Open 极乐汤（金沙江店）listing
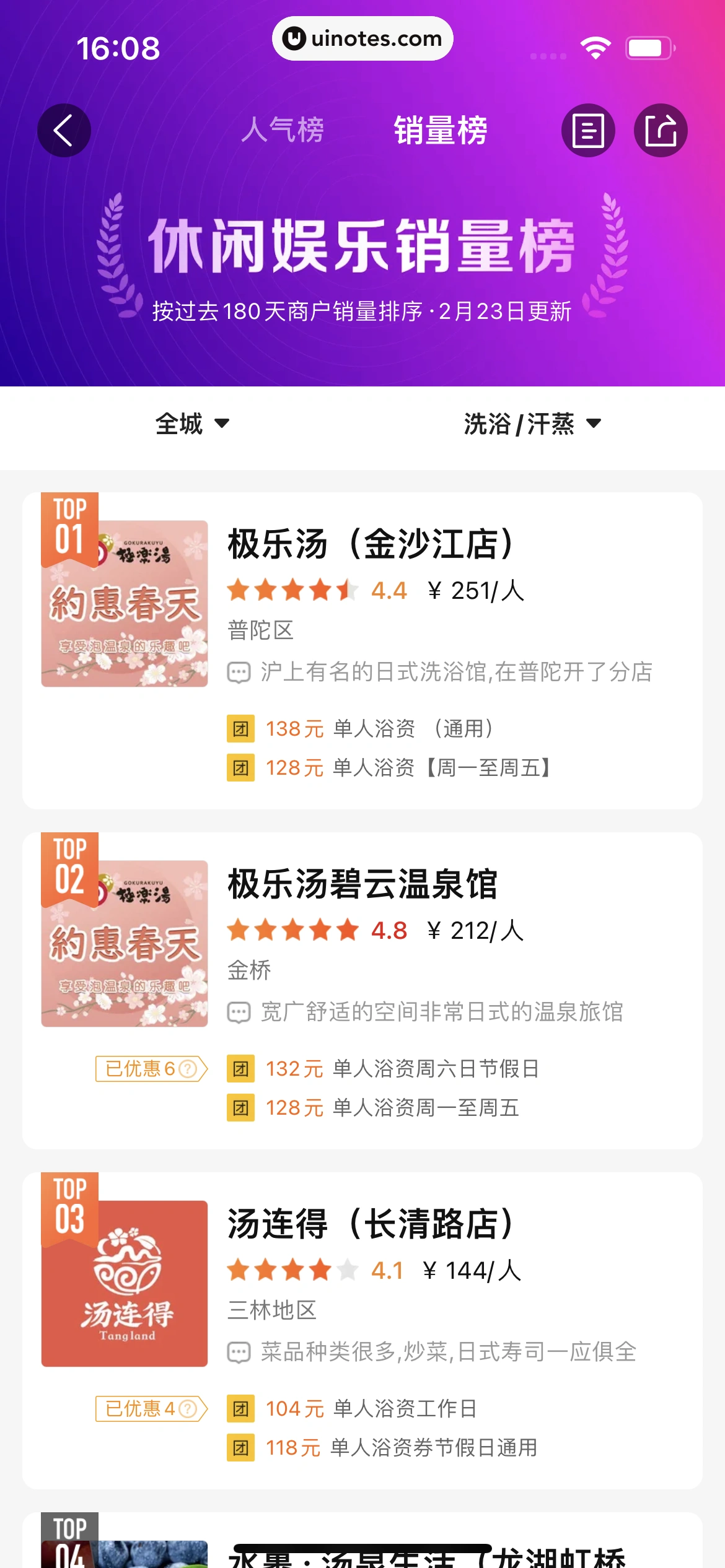Image resolution: width=725 pixels, height=1568 pixels. 371,544
